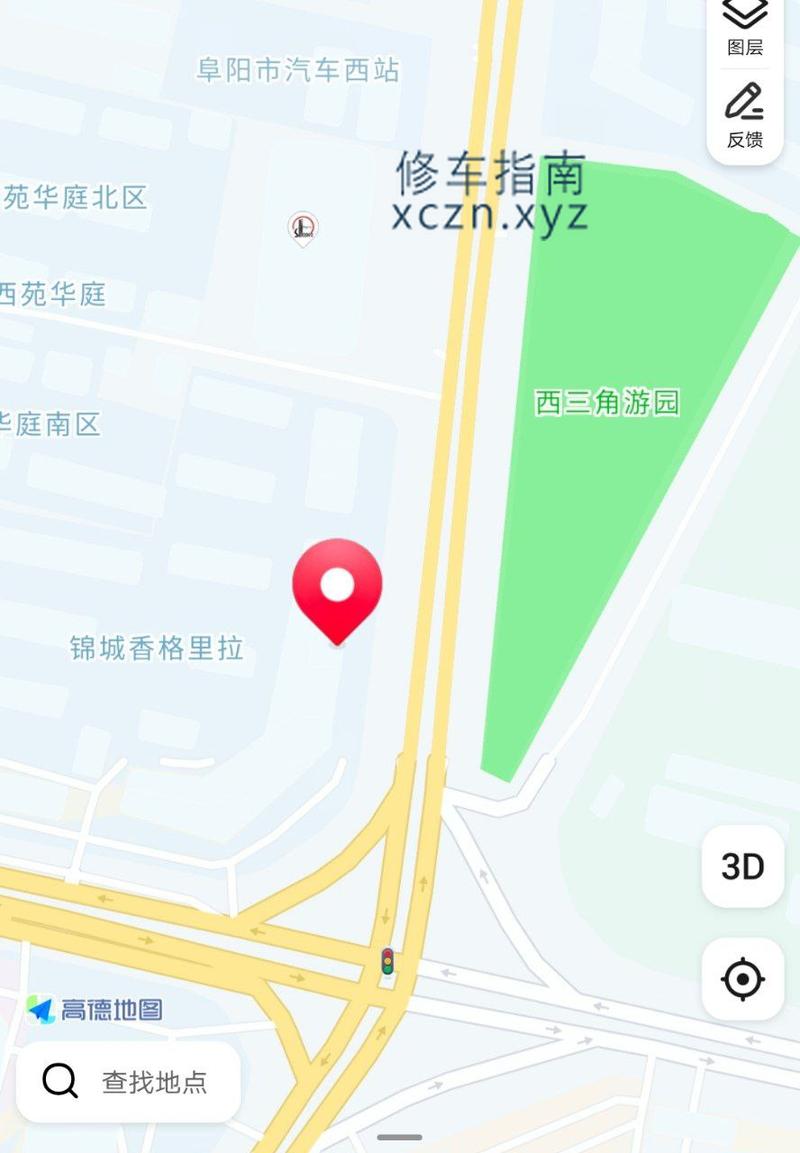Screen dimensions: 800x1153
Task: Select 西三角游园 park on the map
Action: (608, 403)
